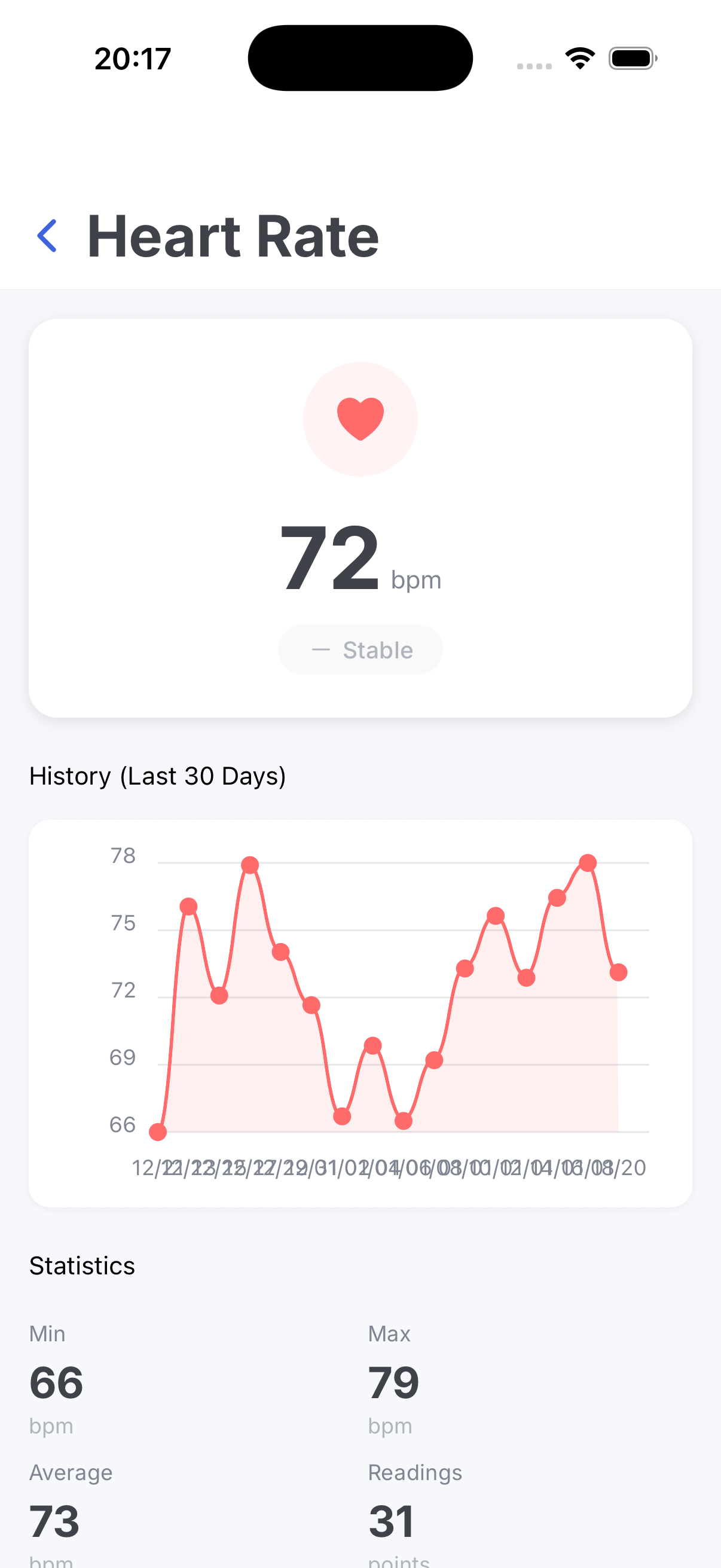Tap the back chevron next to Heart Rate
This screenshot has height=1568, width=721.
point(48,236)
